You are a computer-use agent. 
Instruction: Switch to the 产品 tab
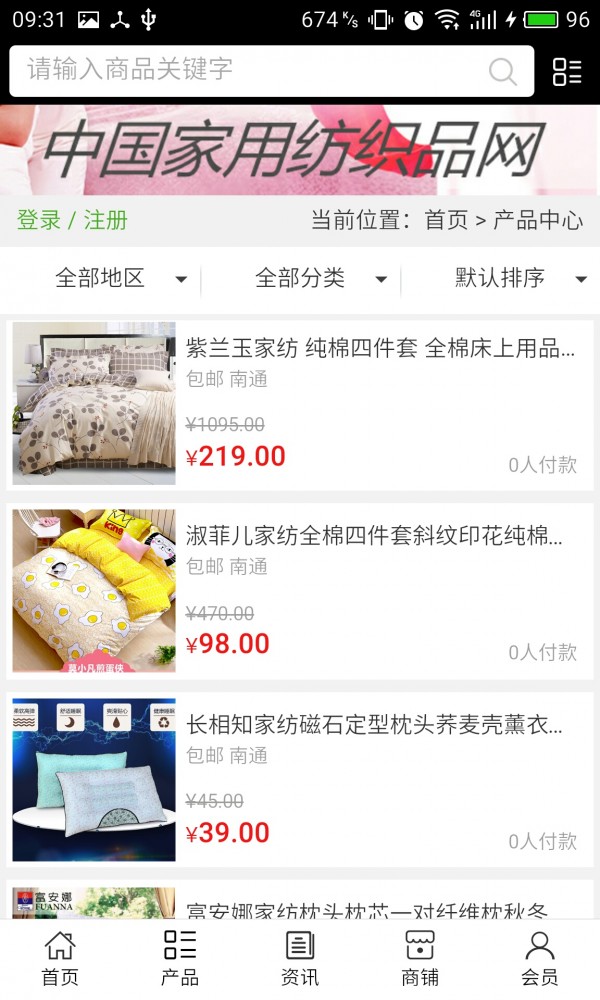pos(180,959)
